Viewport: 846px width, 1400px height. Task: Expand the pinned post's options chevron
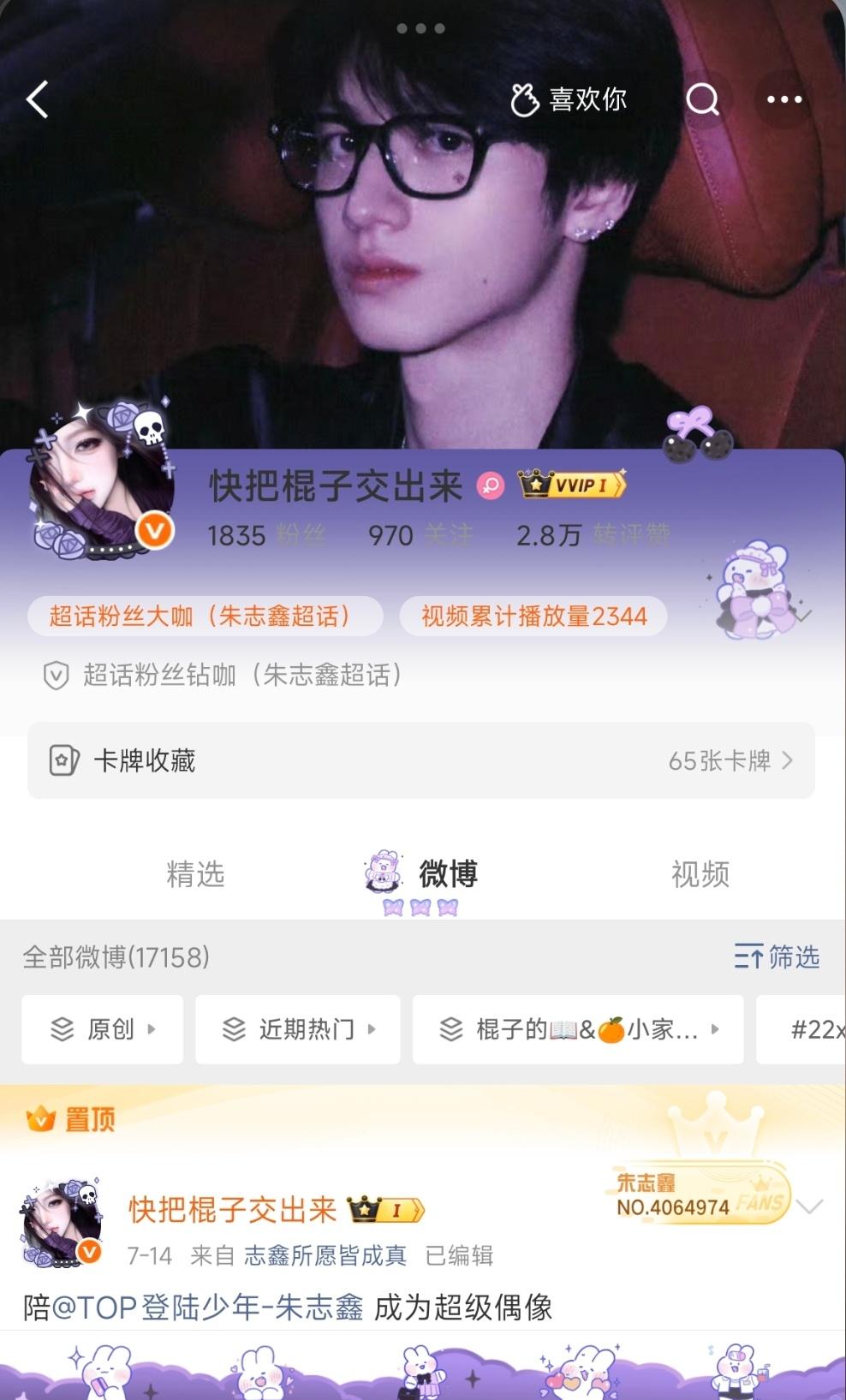tap(809, 1206)
